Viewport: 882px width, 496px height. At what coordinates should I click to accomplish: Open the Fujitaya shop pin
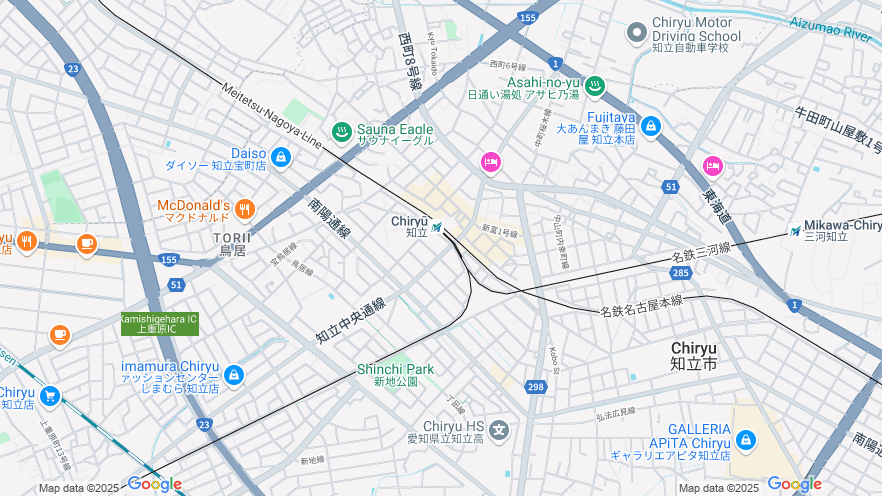pos(651,127)
